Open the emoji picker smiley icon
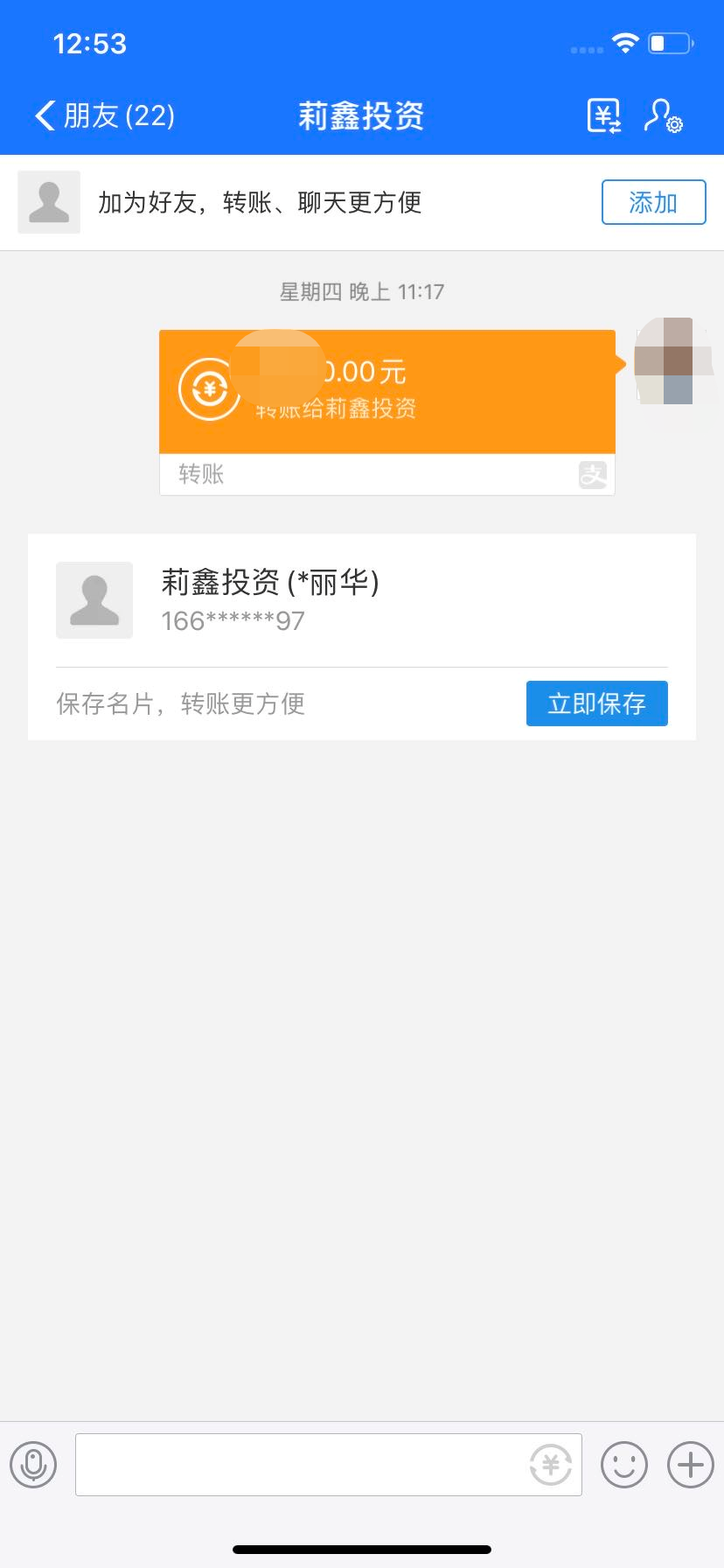This screenshot has width=724, height=1568. click(623, 1465)
